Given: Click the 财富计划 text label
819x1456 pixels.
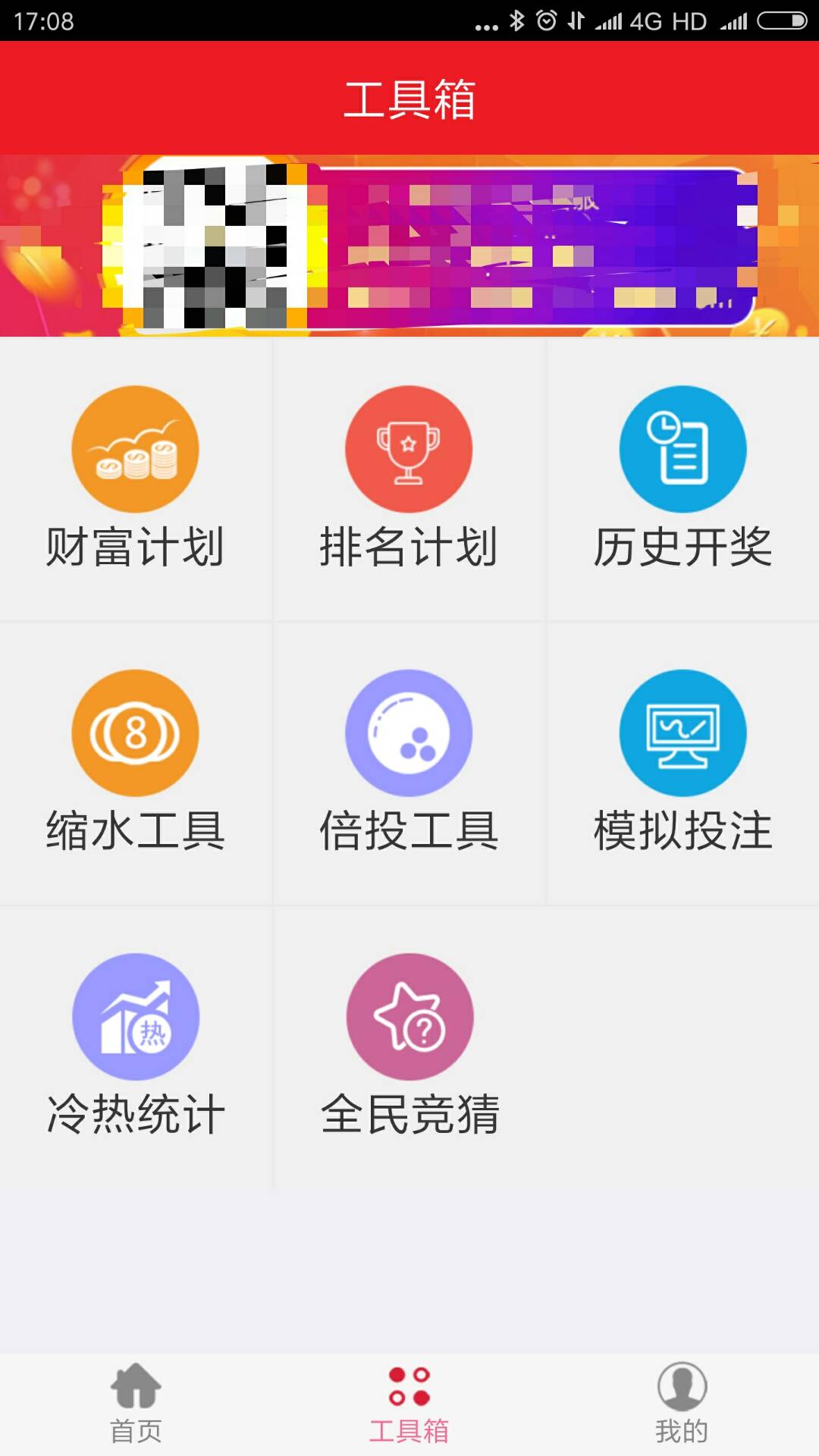Looking at the screenshot, I should [x=136, y=544].
